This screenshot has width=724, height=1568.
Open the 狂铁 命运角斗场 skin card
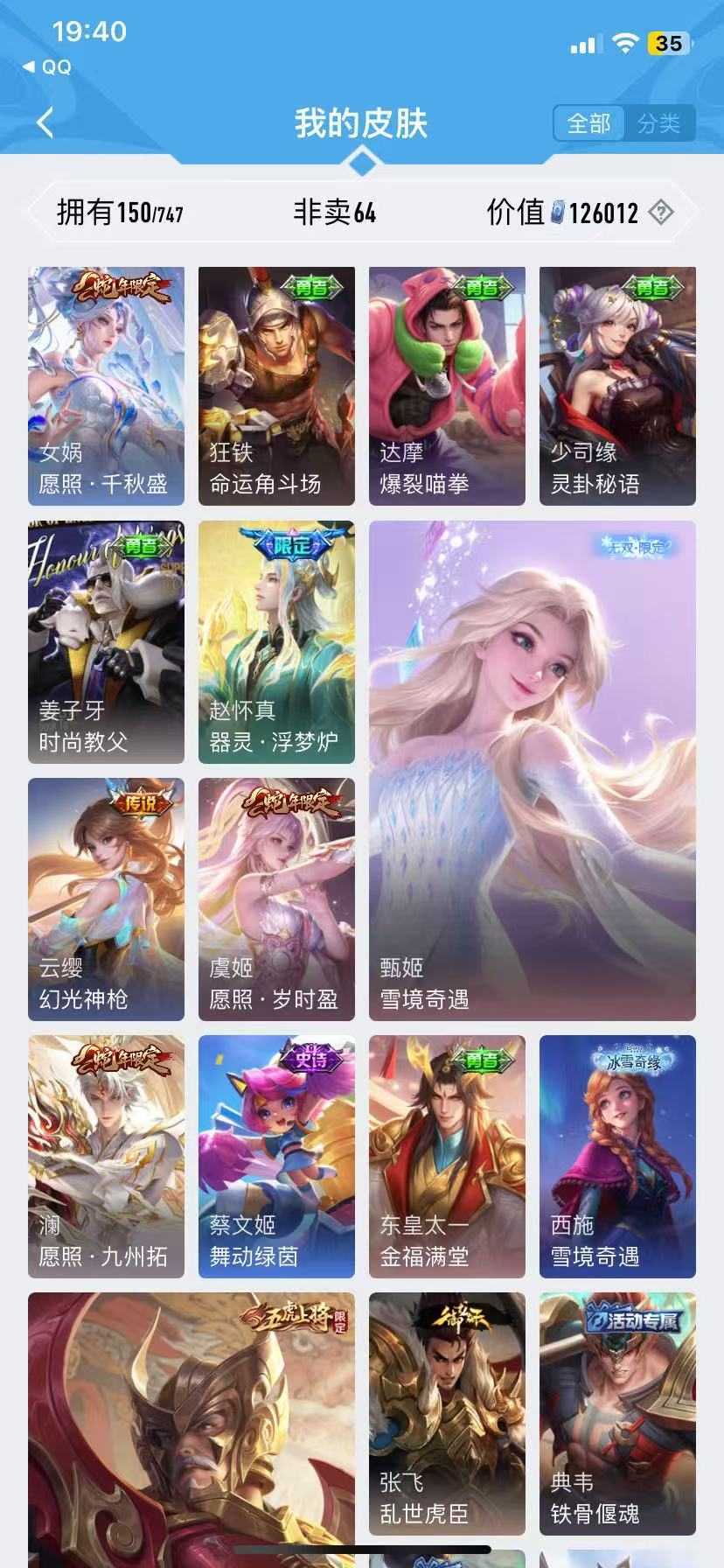click(276, 386)
